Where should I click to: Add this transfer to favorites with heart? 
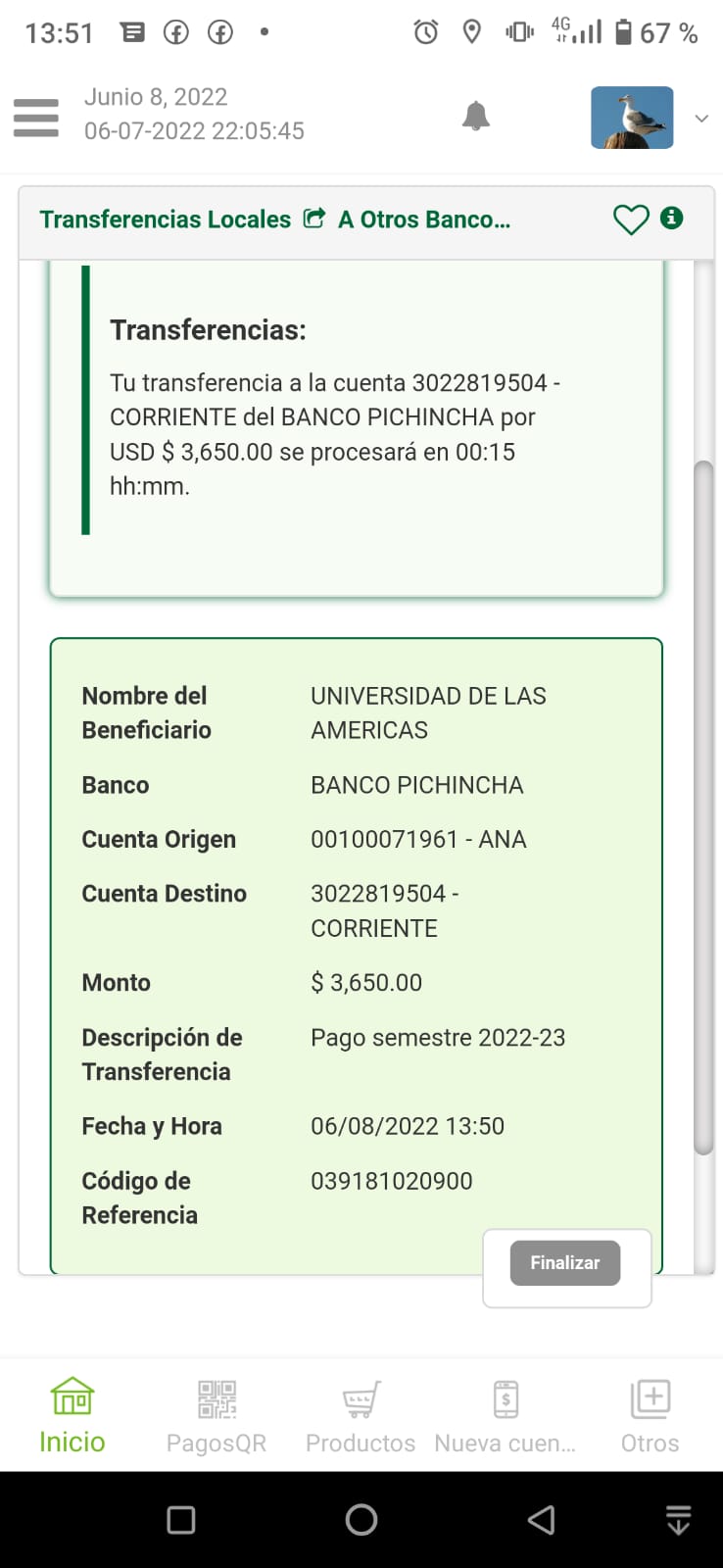click(631, 220)
